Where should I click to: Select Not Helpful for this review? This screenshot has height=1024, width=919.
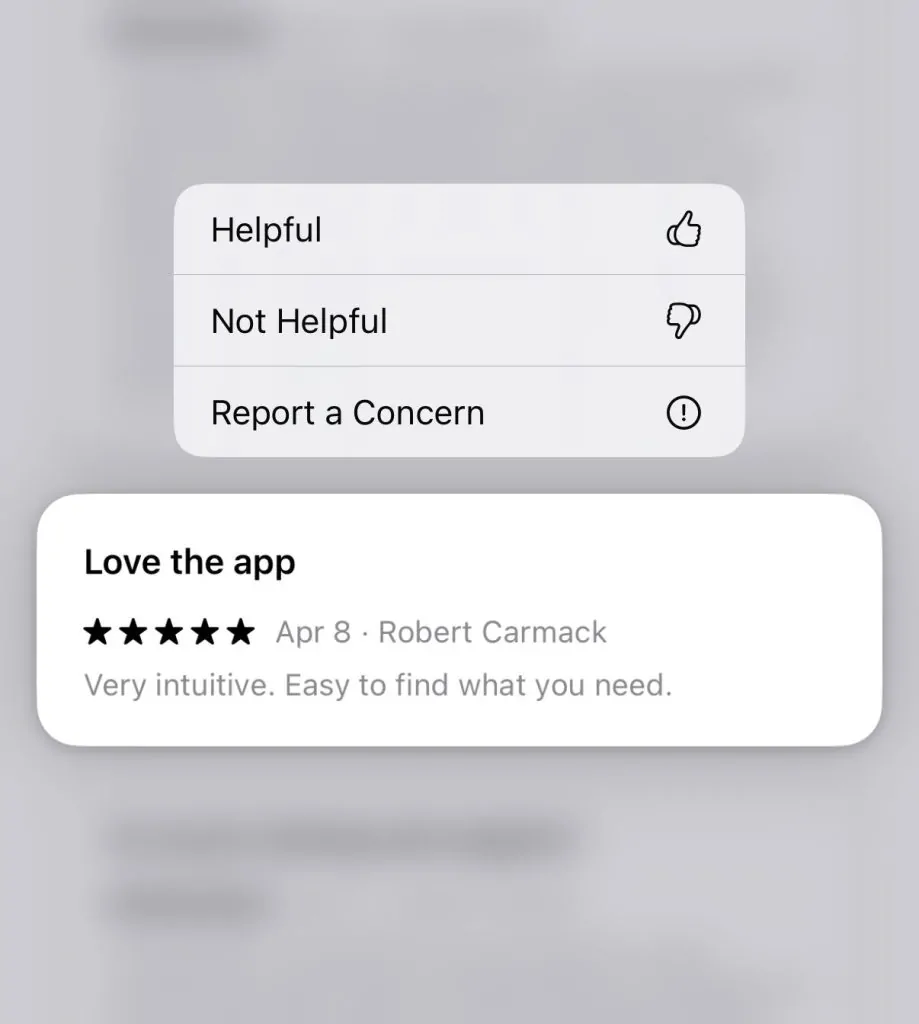pyautogui.click(x=458, y=321)
